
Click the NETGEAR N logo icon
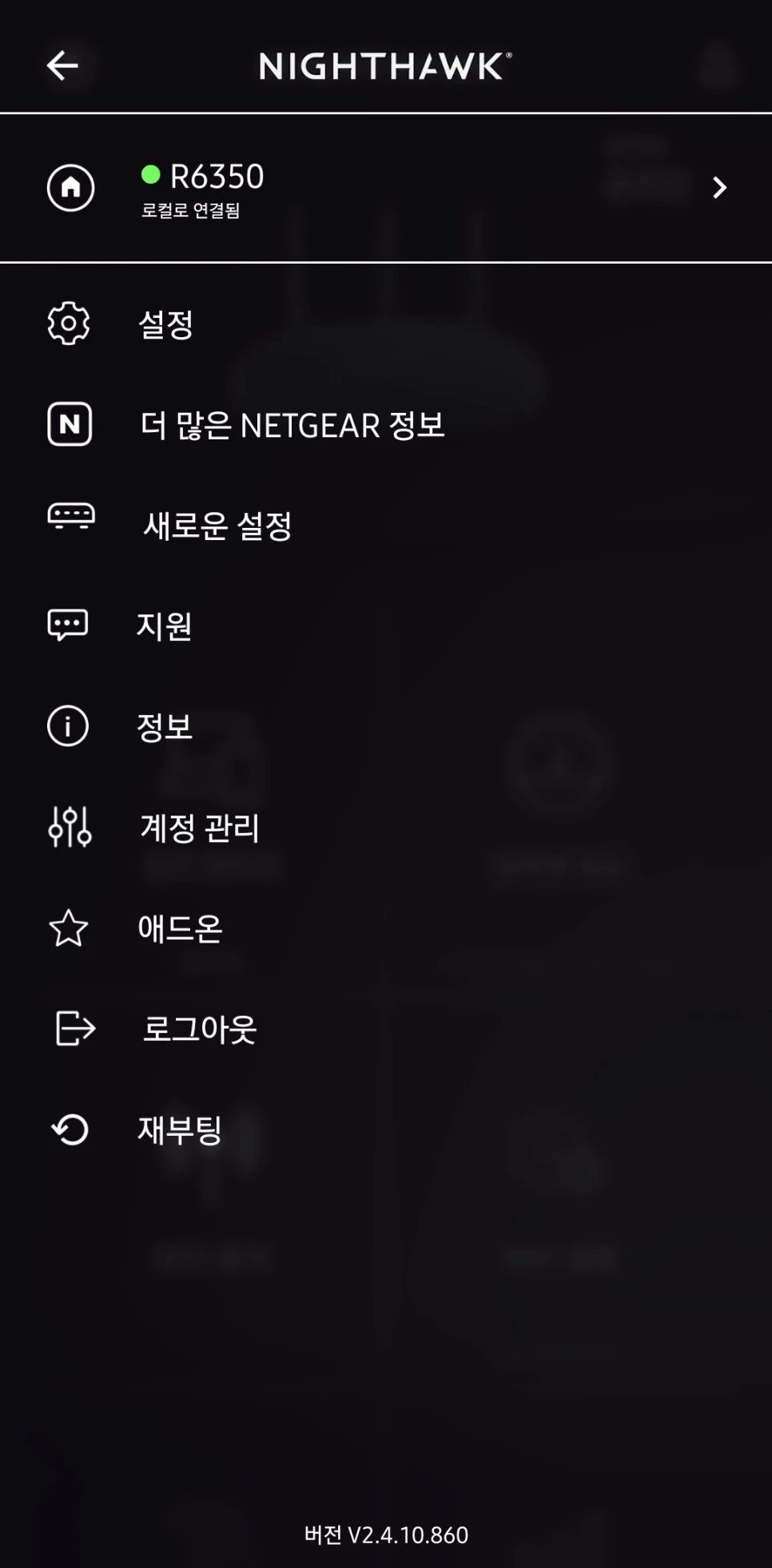[x=70, y=424]
